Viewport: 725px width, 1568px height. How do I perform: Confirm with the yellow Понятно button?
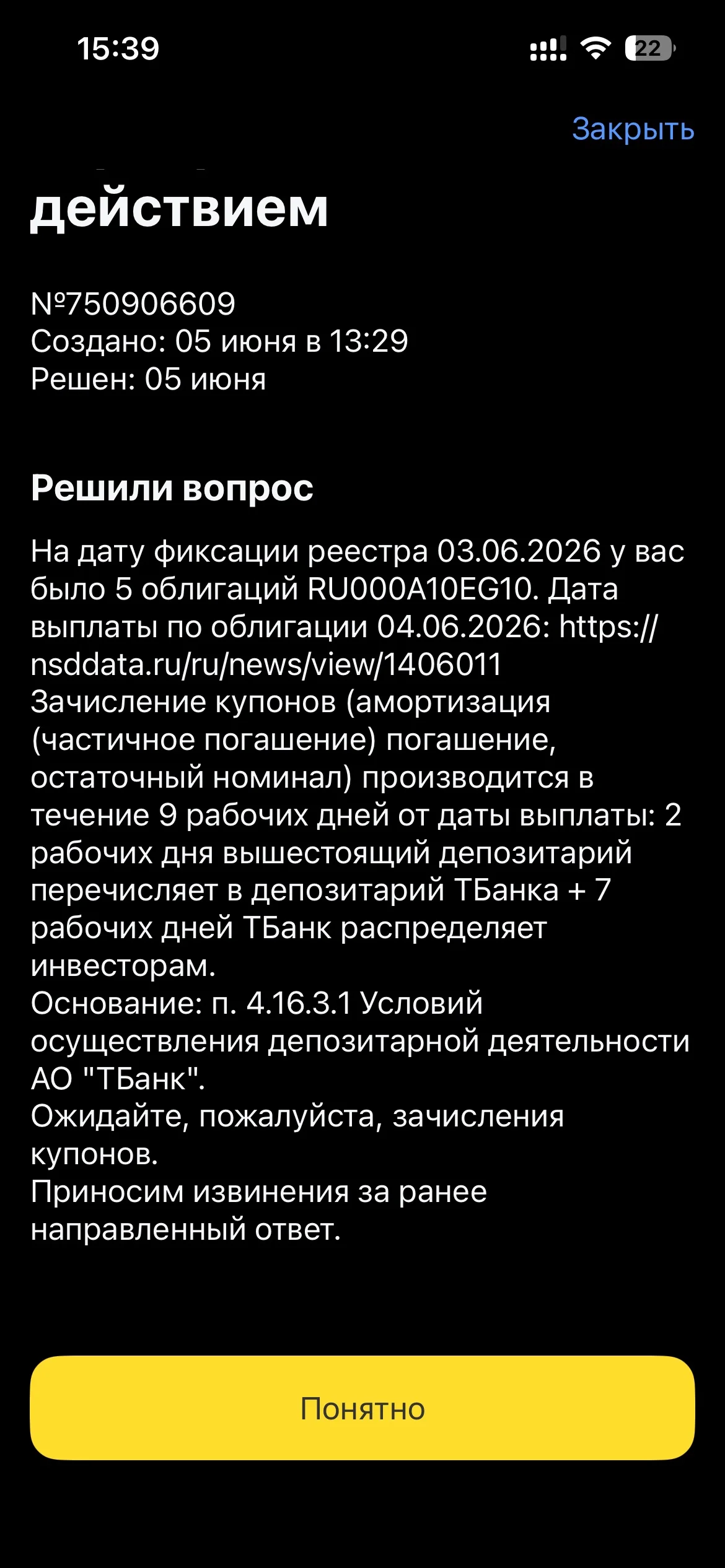pos(362,1408)
